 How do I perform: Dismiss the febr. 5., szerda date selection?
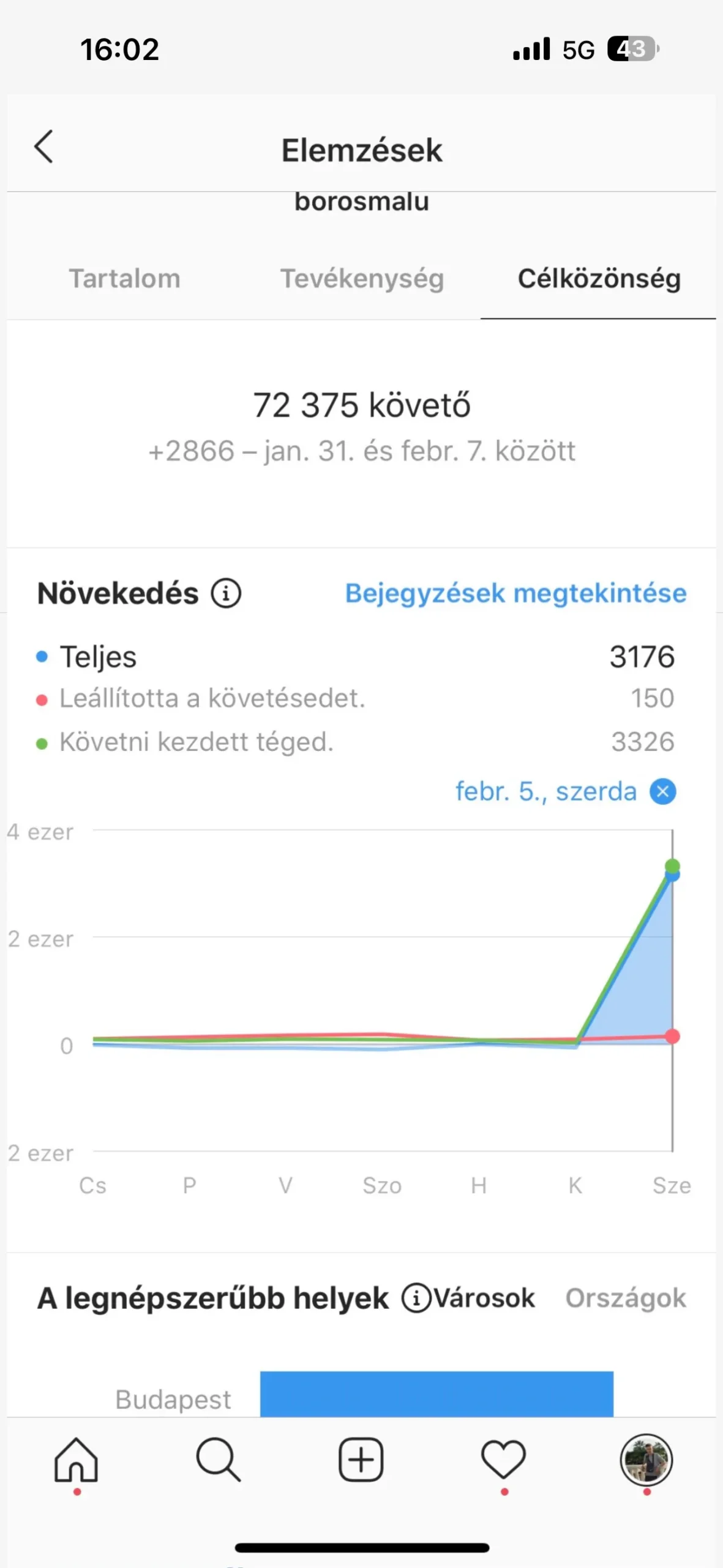(662, 791)
